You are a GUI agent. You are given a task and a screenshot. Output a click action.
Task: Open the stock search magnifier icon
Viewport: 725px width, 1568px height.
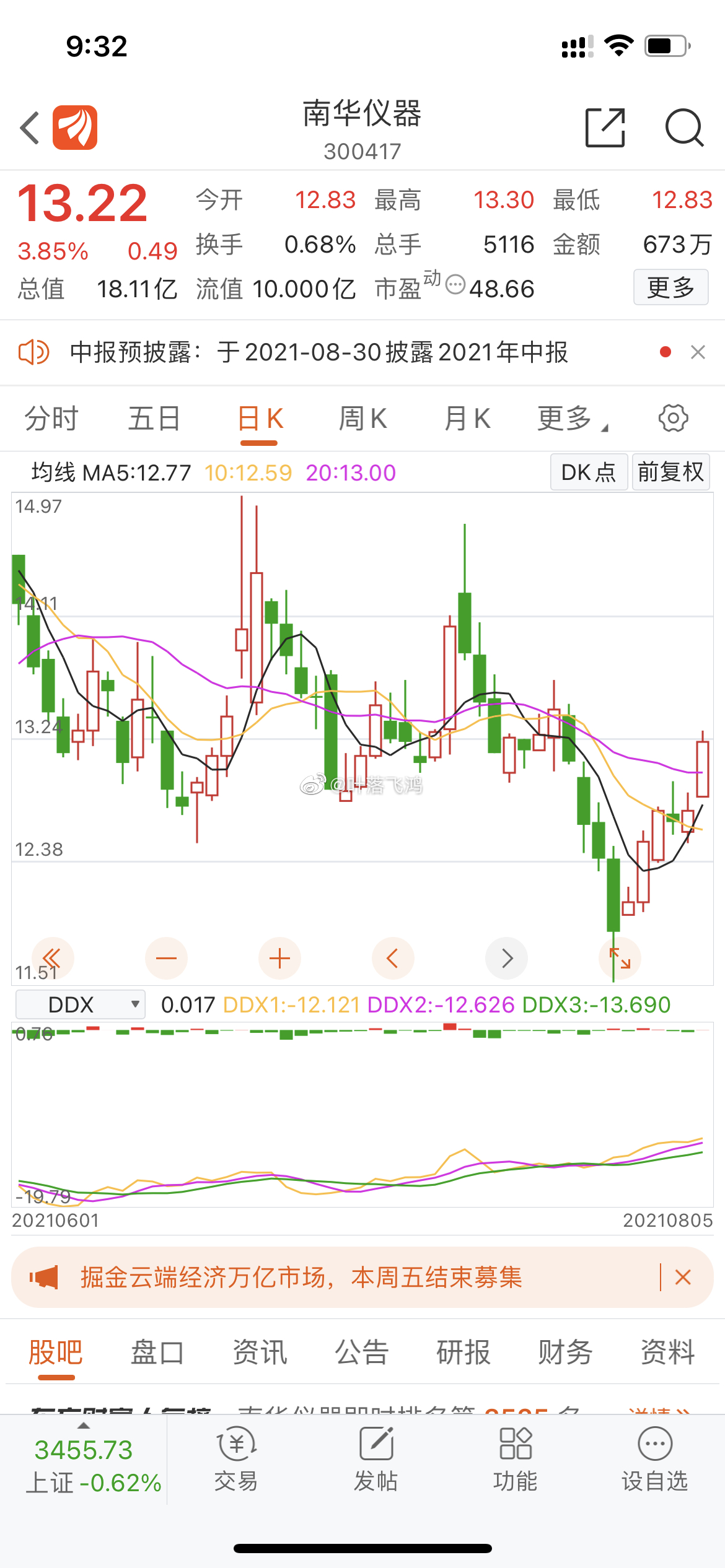683,128
